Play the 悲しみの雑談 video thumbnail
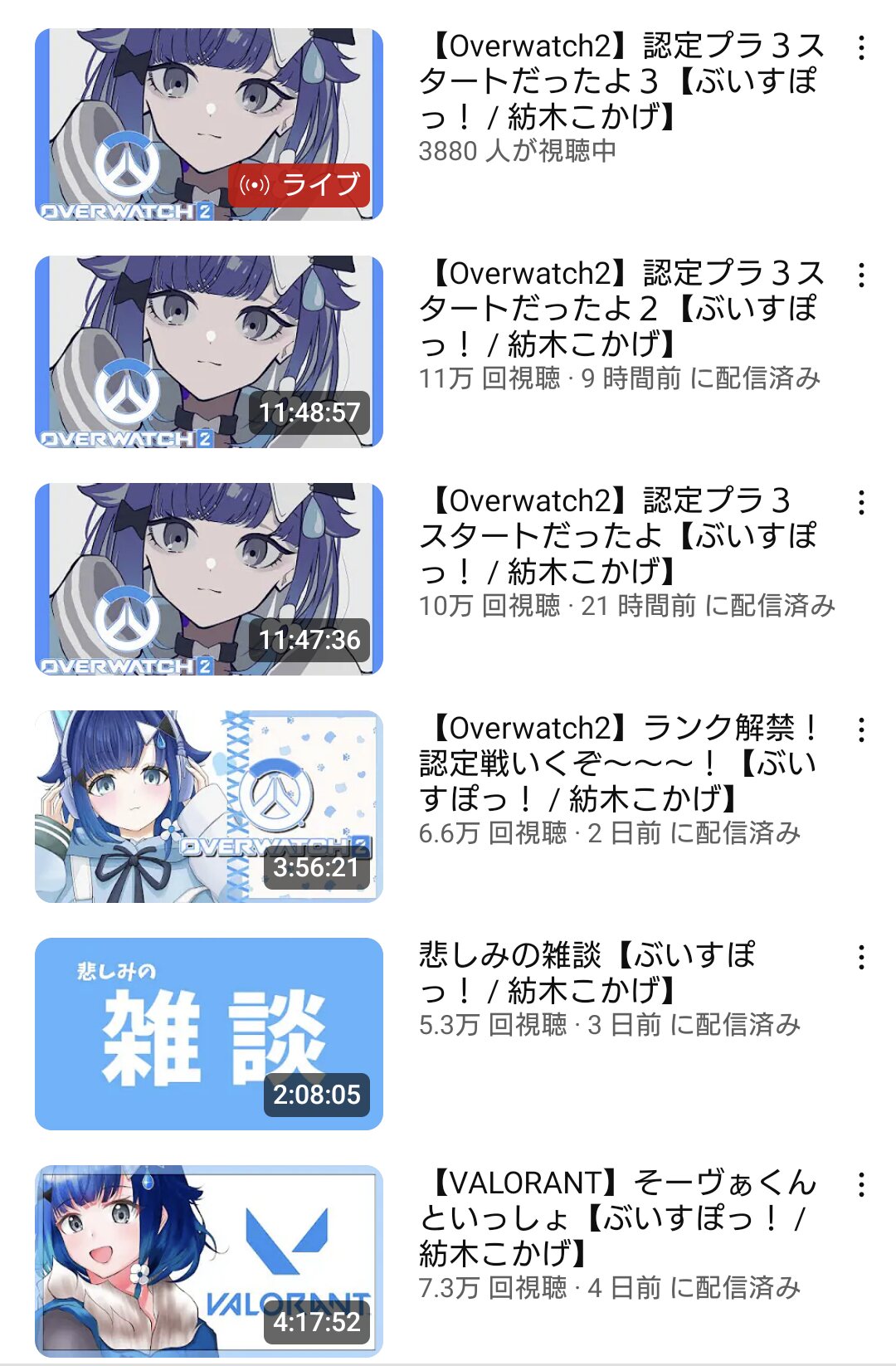The image size is (896, 1366). (x=208, y=1034)
